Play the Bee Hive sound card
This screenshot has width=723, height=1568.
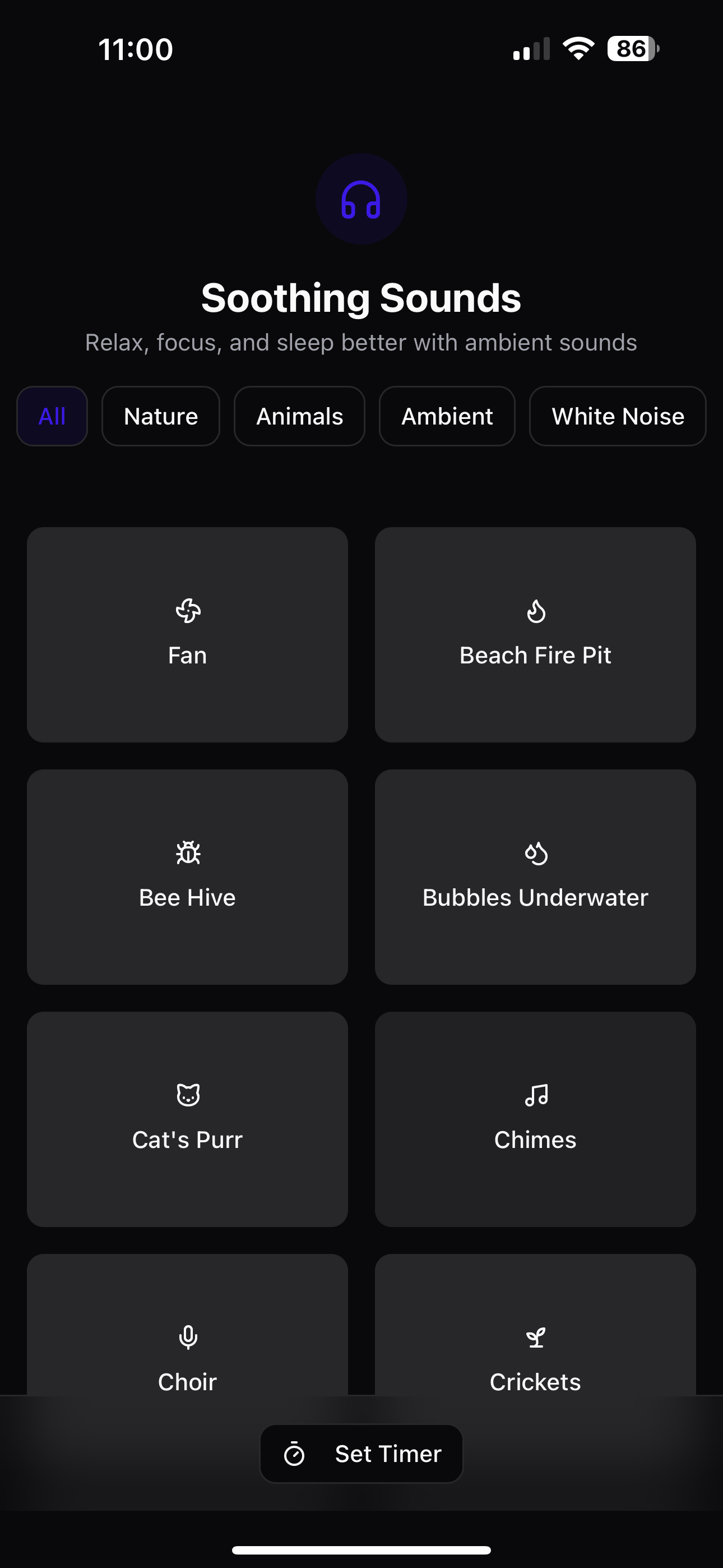[x=187, y=877]
